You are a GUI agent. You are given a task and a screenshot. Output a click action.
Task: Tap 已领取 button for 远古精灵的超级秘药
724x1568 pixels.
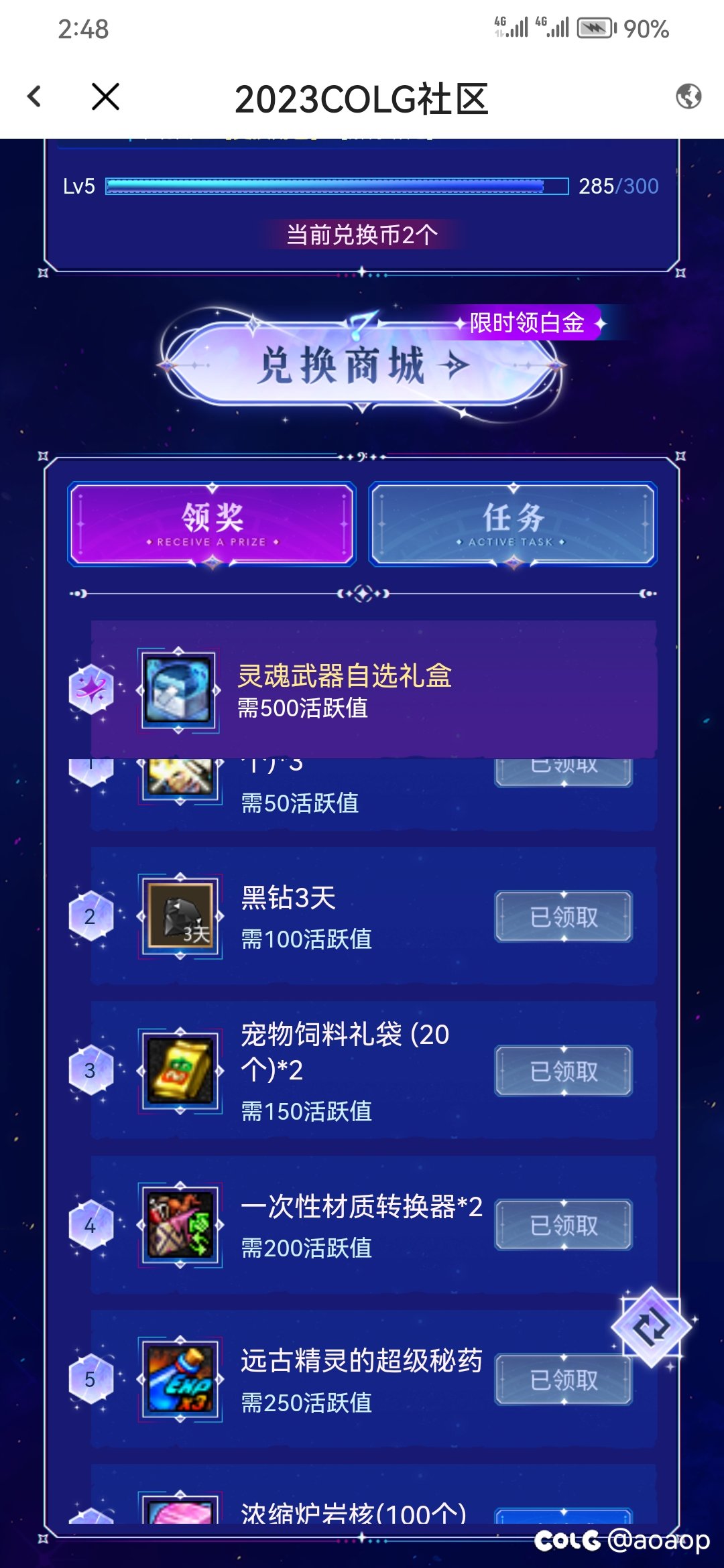coord(564,1380)
